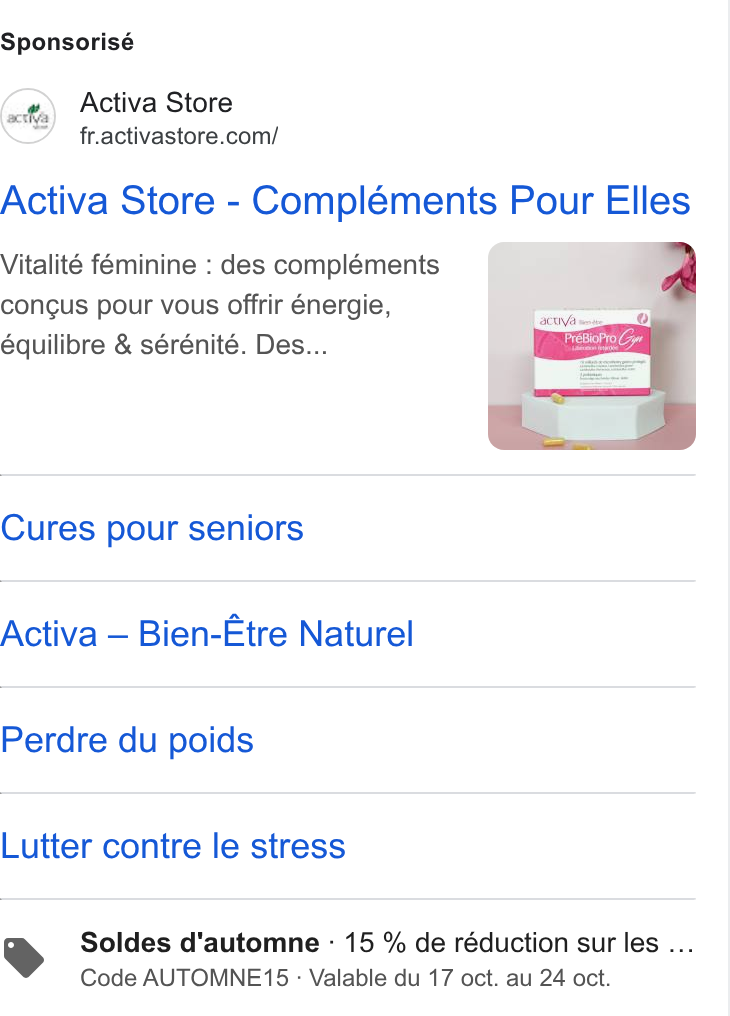This screenshot has width=730, height=1016.
Task: Open the Activa Store ad headline link
Action: pos(345,200)
